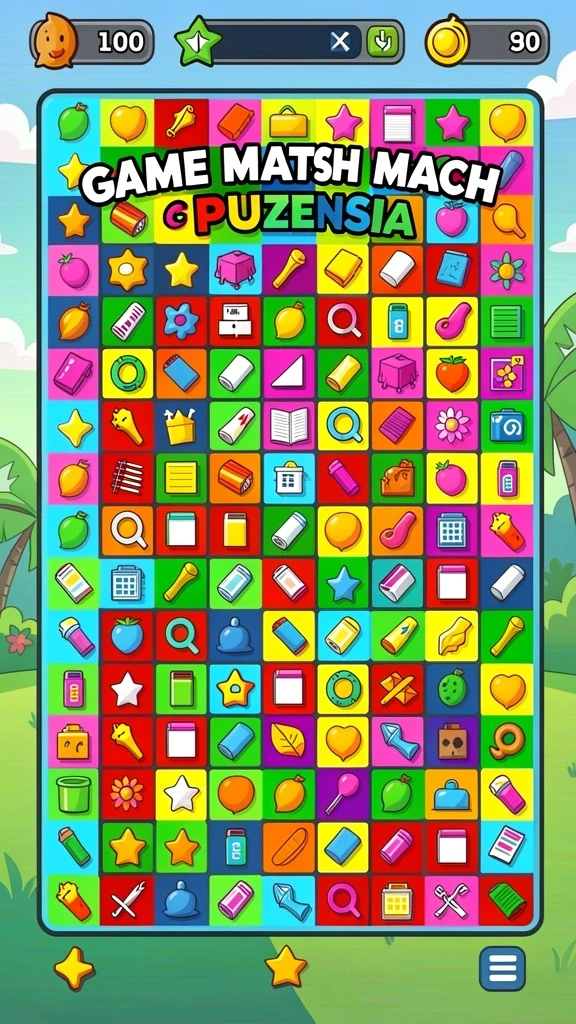The width and height of the screenshot is (576, 1024).
Task: Use the five-point star booster below the board
Action: point(285,967)
